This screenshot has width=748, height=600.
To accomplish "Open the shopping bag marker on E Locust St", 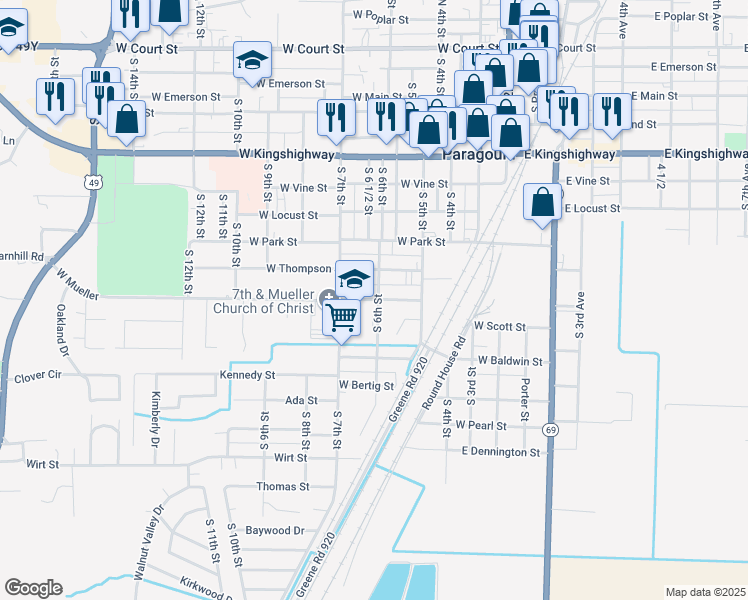I will tap(542, 202).
